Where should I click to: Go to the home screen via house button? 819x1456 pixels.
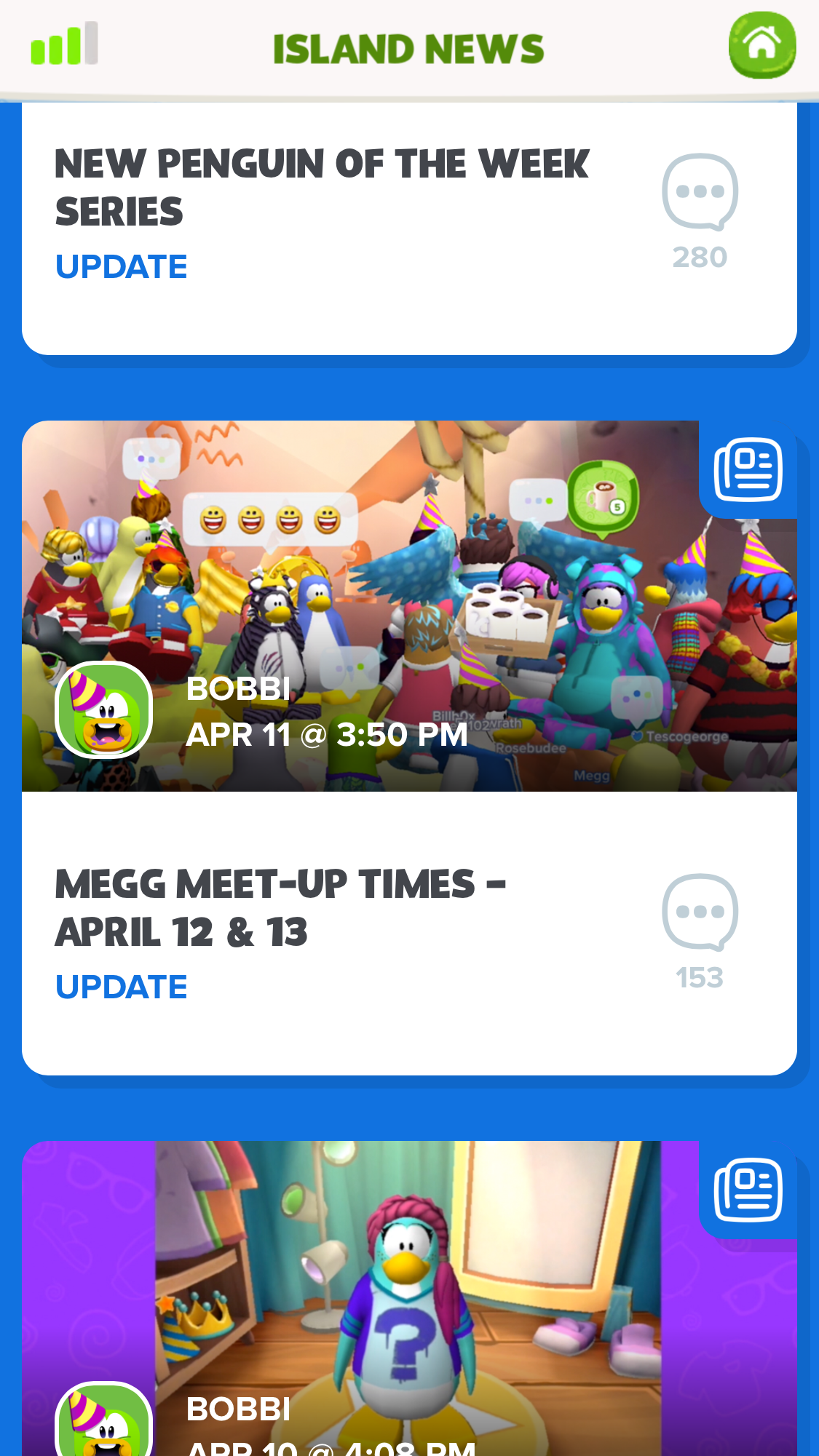(761, 45)
